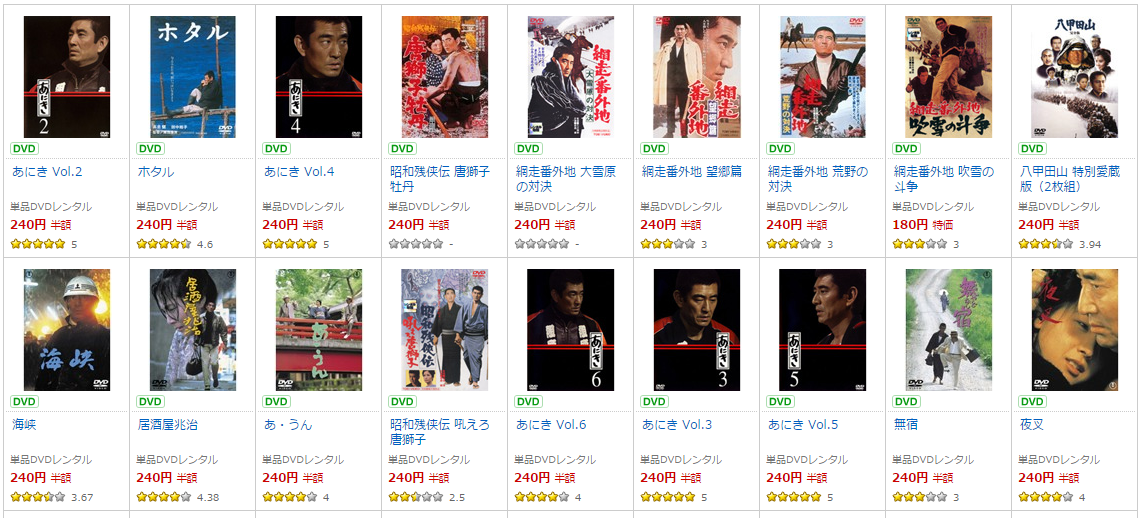Open the 居酒屋兆治 title link
Screen dimensions: 1138x518
point(167,425)
